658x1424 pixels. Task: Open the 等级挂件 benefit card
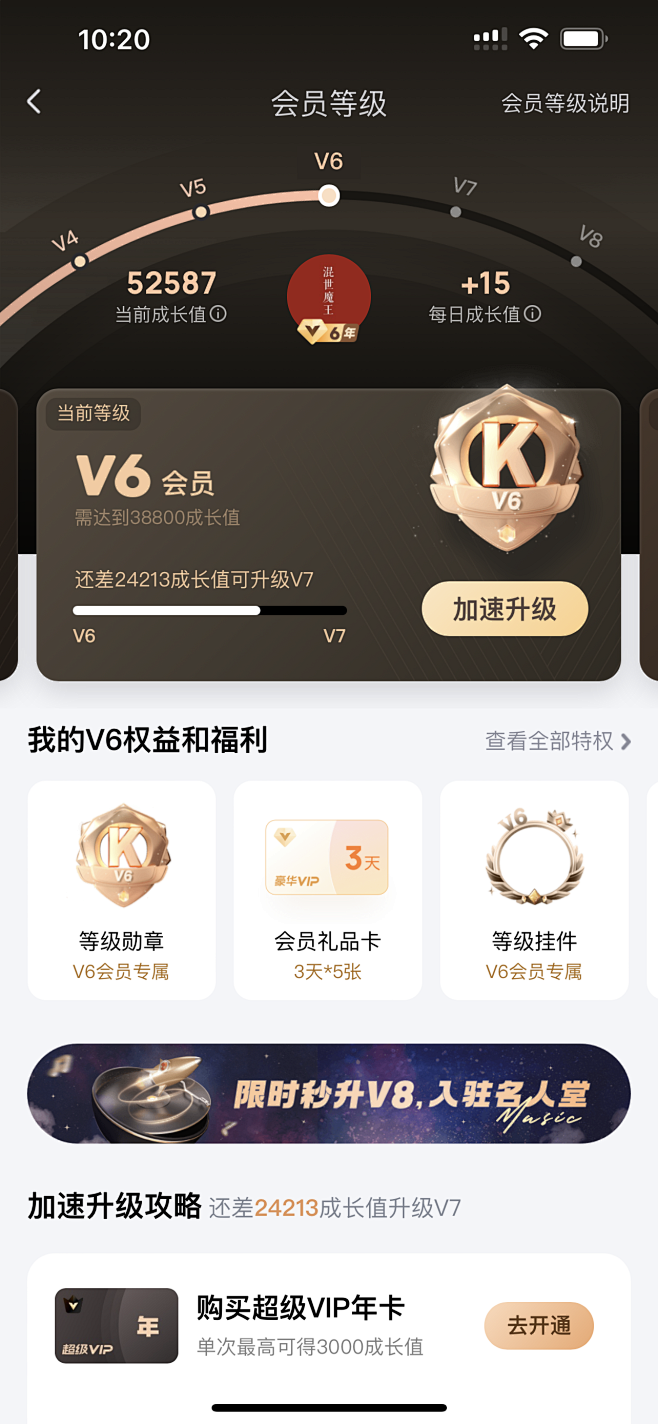[x=534, y=890]
